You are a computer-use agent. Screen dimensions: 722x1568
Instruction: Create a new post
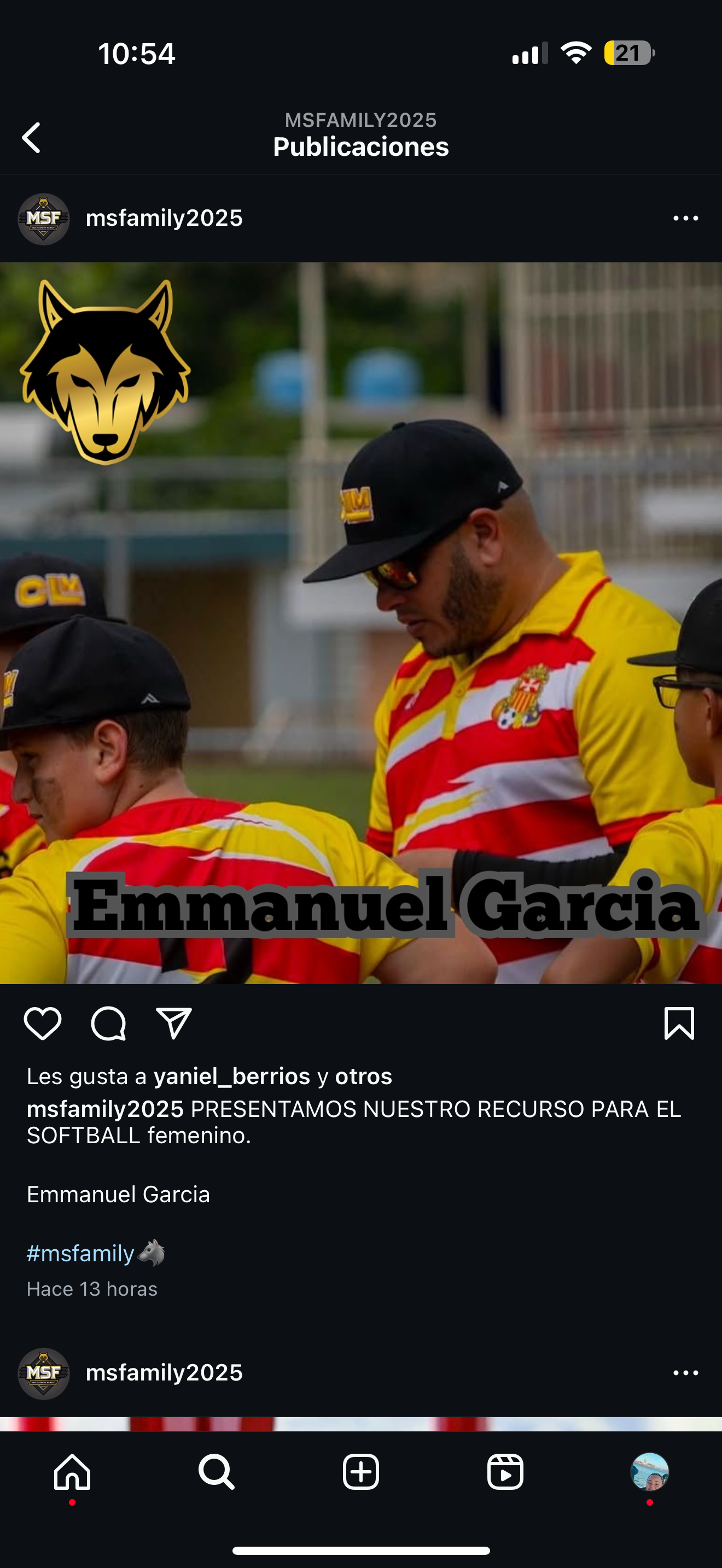click(361, 1472)
